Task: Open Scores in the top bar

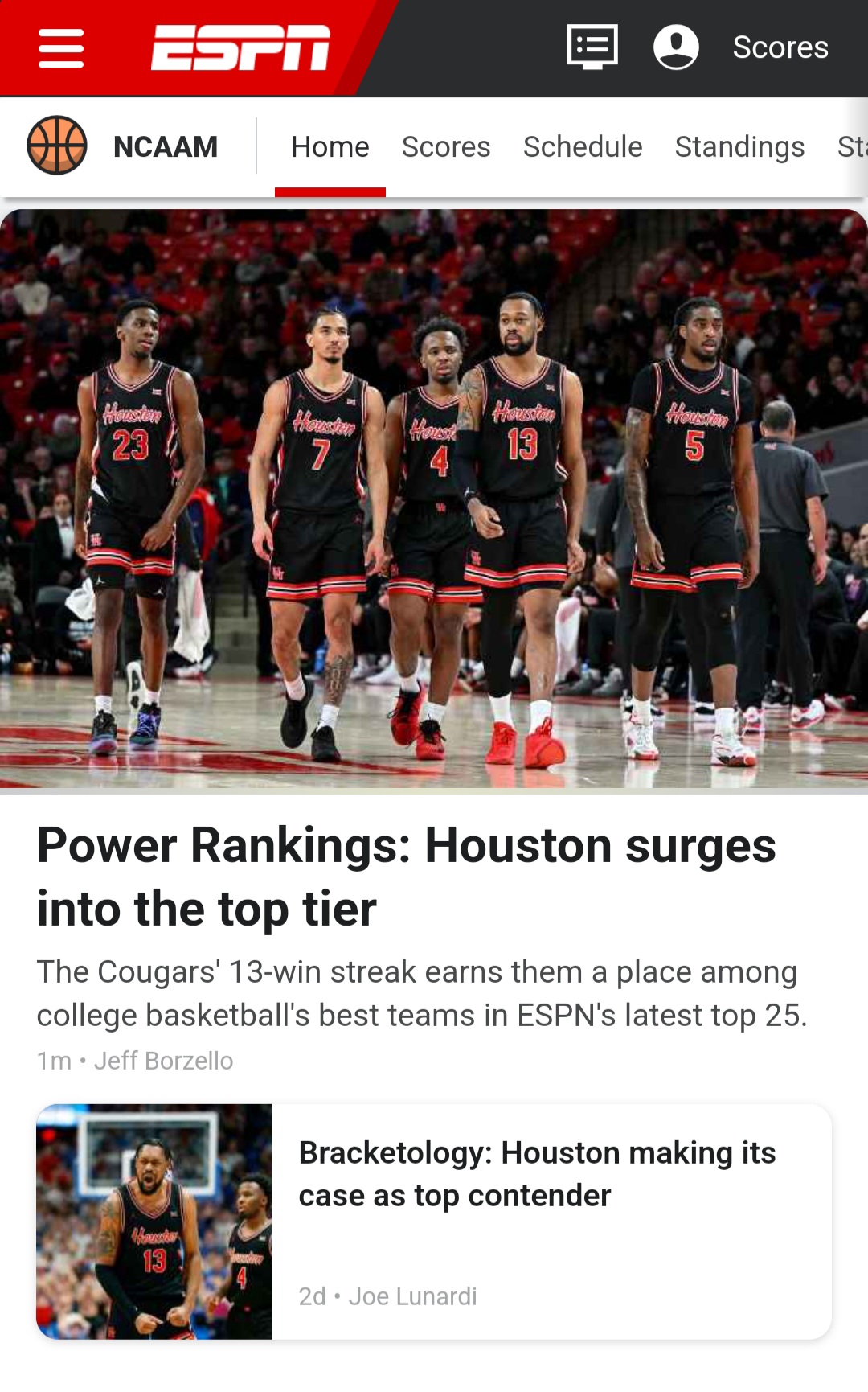Action: 780,47
